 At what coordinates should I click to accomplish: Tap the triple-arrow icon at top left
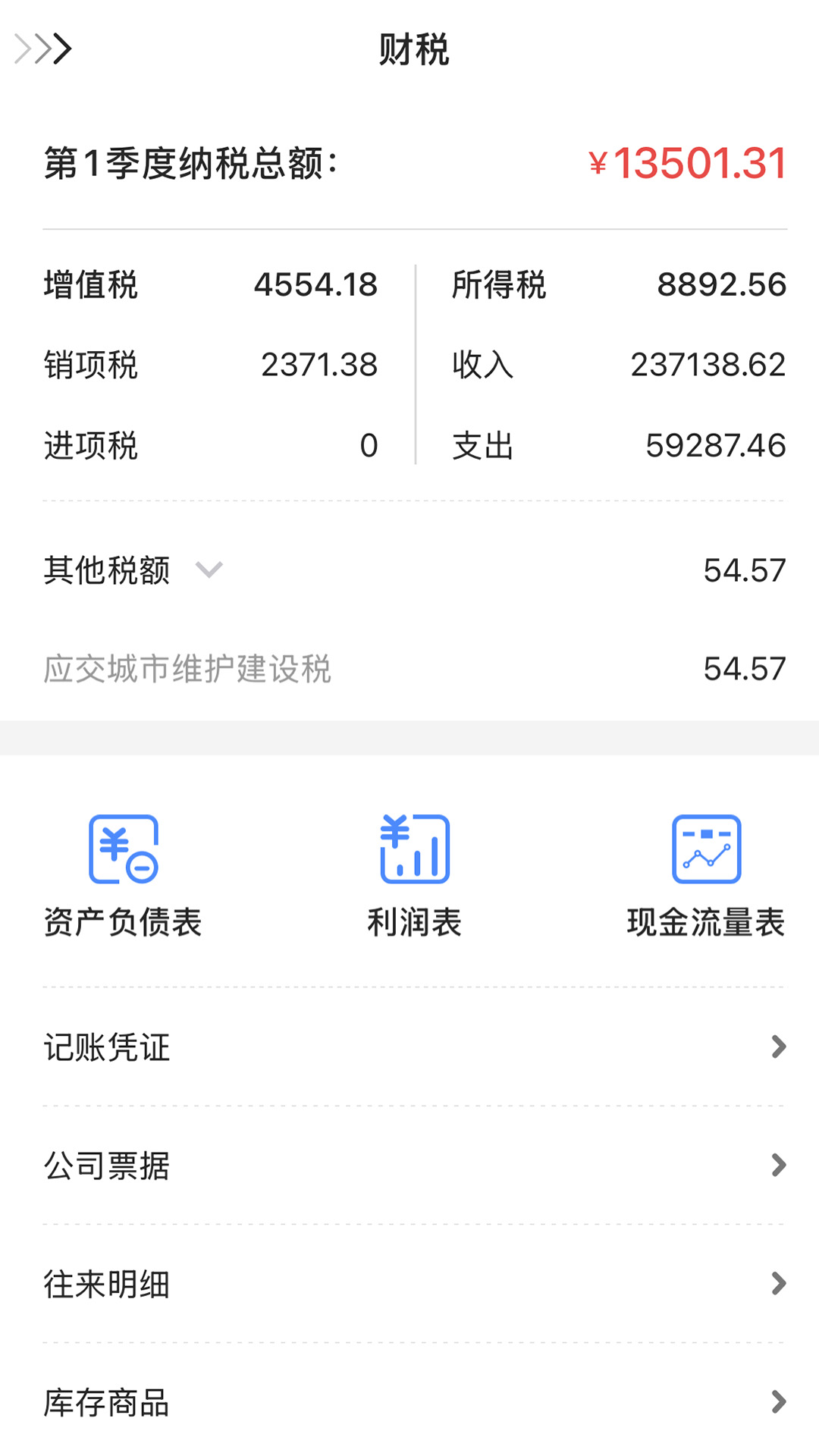(43, 49)
